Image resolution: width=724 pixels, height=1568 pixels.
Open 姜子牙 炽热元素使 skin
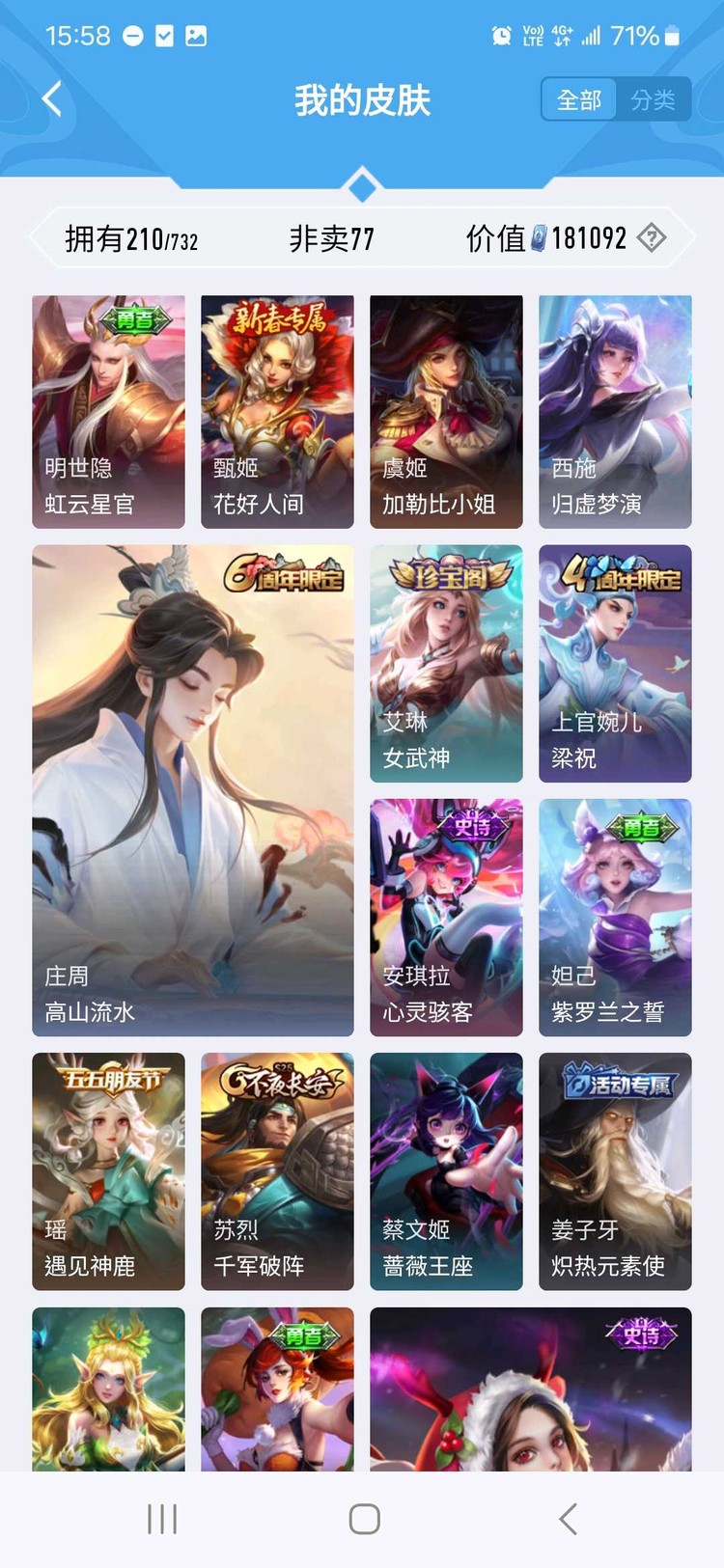615,1170
